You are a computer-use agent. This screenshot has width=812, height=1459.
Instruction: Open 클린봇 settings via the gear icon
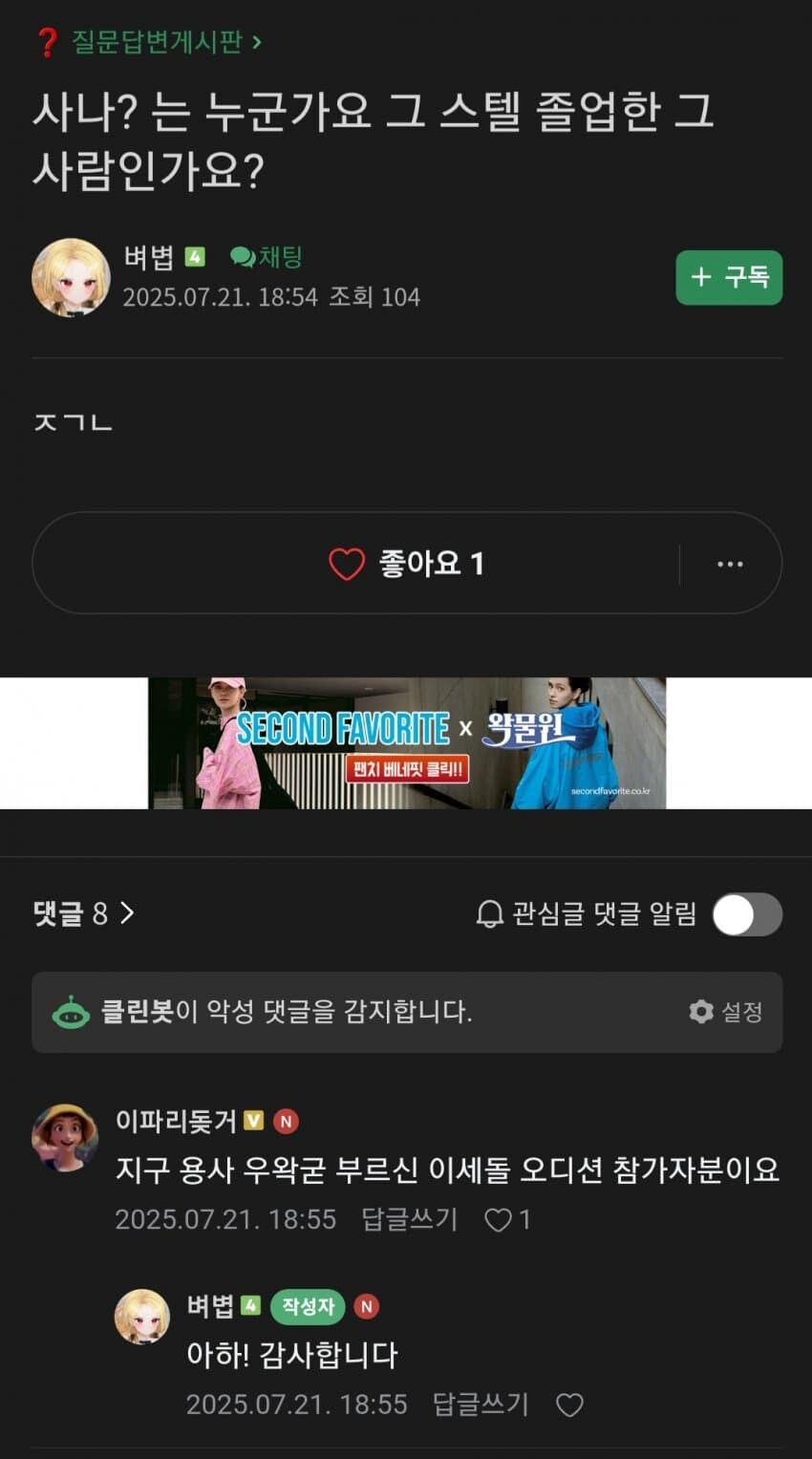tap(702, 1013)
